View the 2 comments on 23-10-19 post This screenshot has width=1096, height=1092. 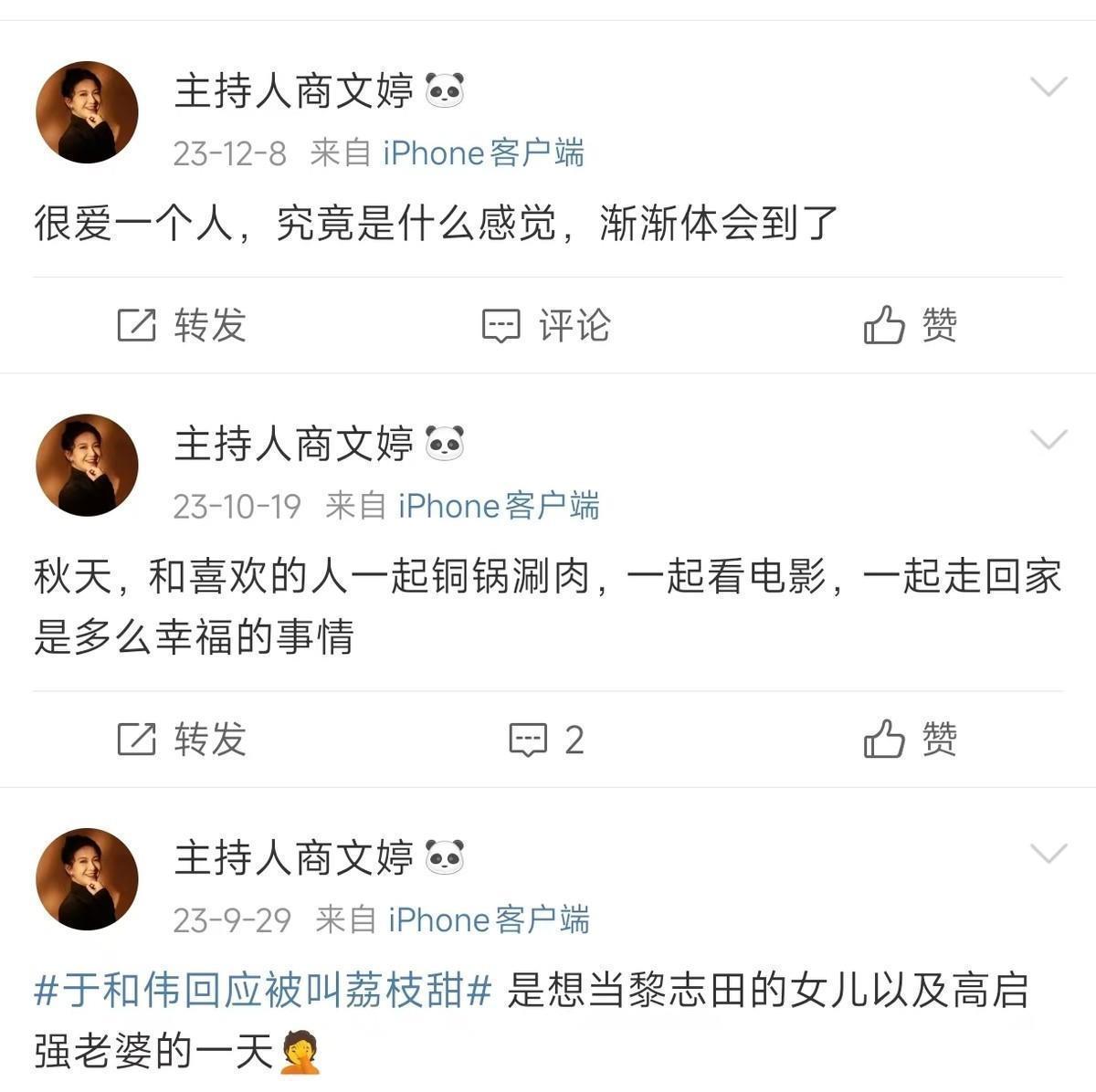pyautogui.click(x=546, y=739)
